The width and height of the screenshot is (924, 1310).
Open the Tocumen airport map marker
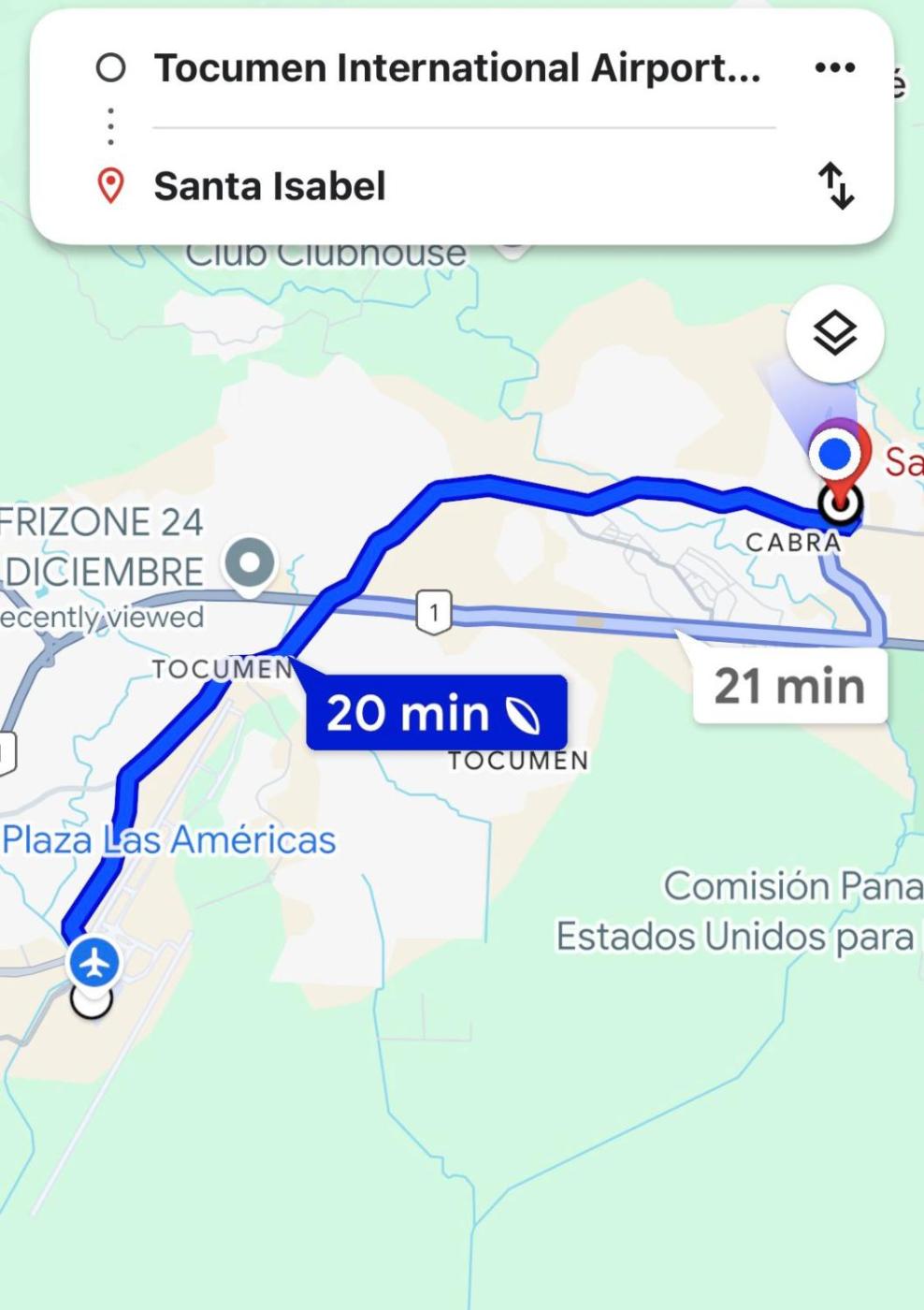pyautogui.click(x=94, y=962)
